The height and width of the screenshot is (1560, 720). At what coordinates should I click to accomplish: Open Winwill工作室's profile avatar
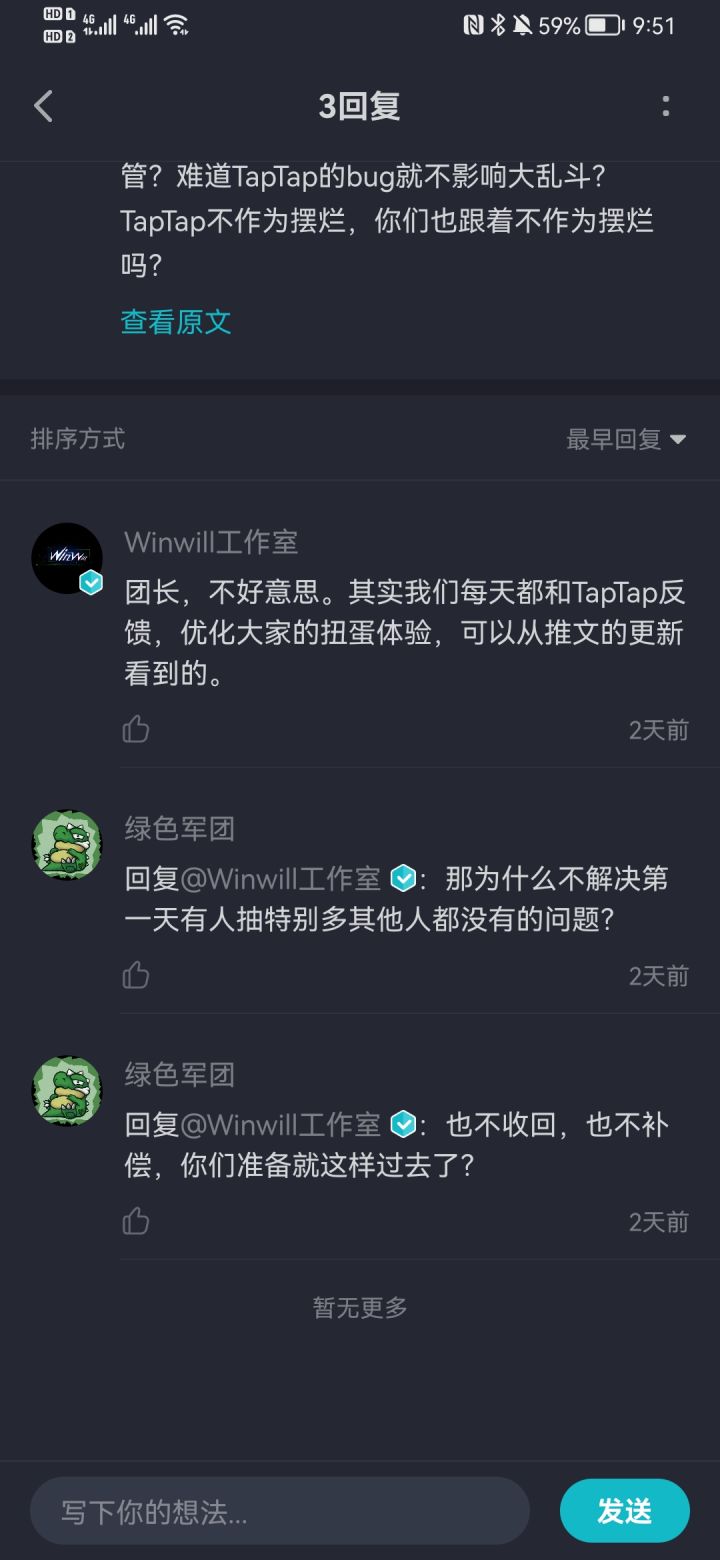[x=66, y=558]
